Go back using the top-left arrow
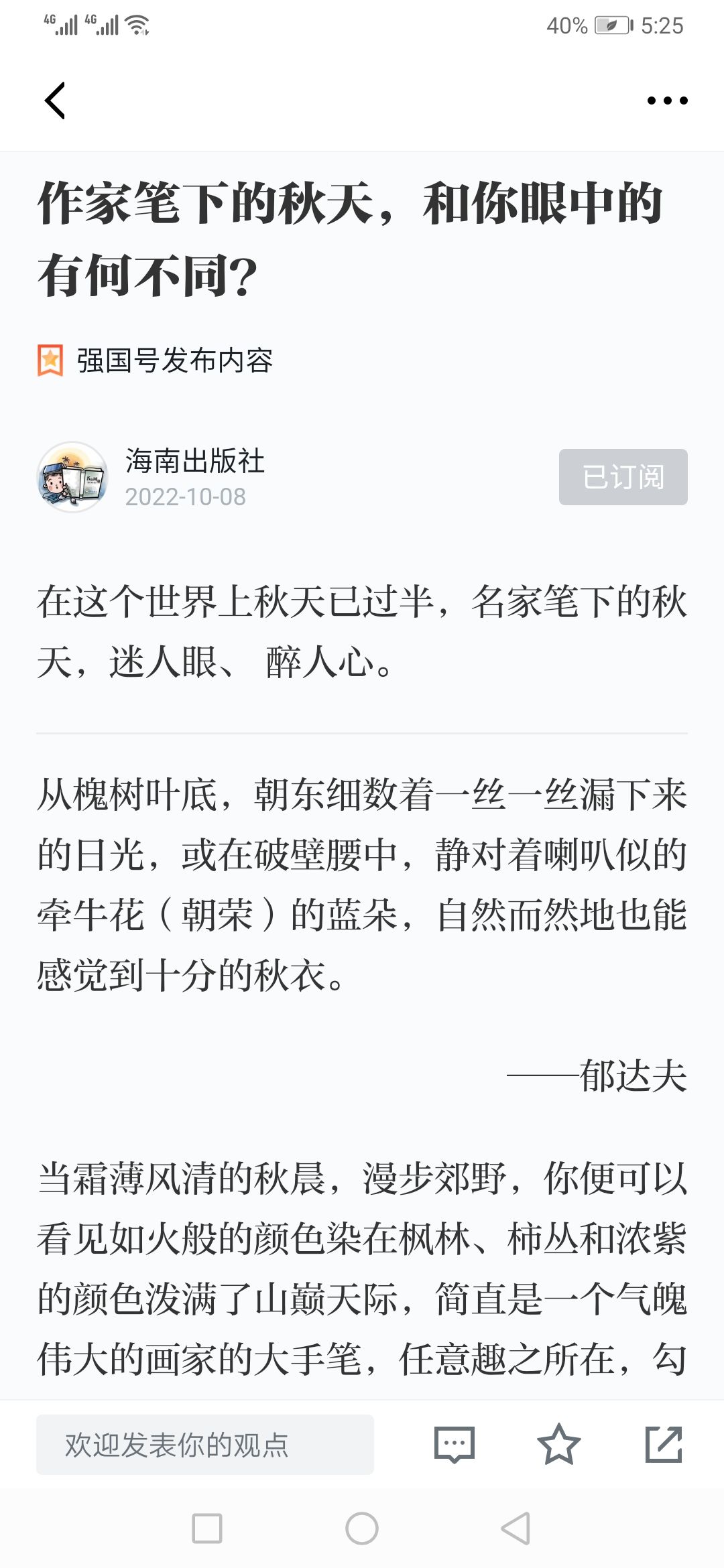 click(55, 101)
